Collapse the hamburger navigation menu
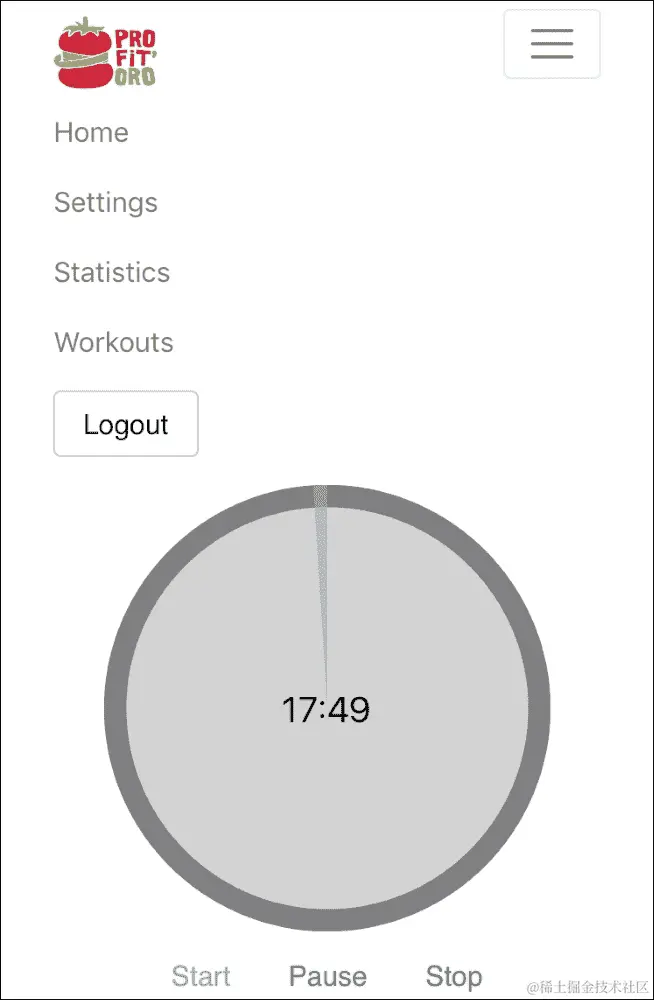The image size is (654, 1000). click(x=551, y=44)
